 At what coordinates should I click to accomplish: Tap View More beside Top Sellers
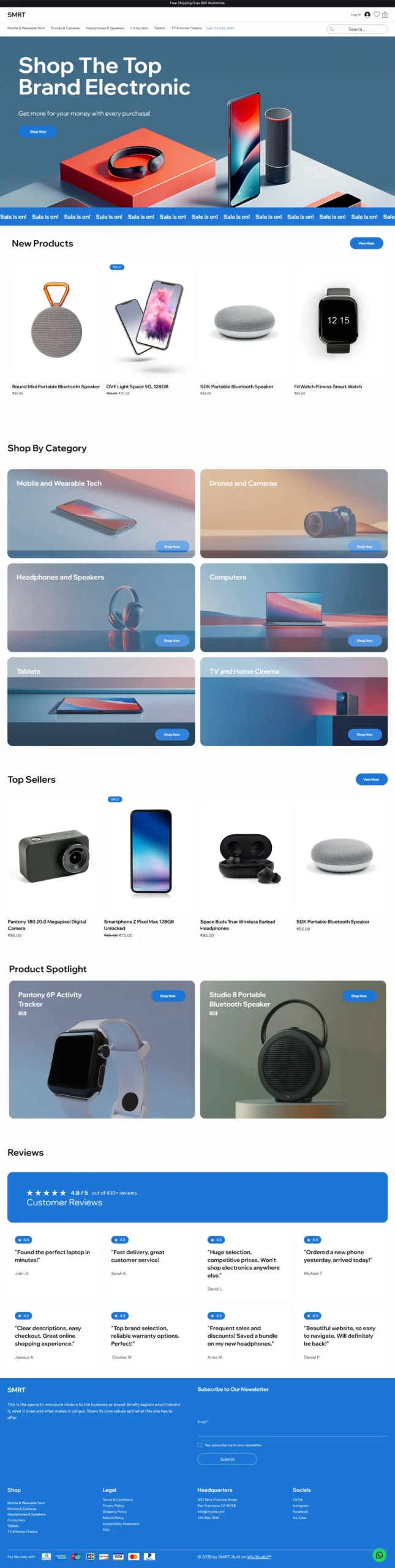pos(371,780)
